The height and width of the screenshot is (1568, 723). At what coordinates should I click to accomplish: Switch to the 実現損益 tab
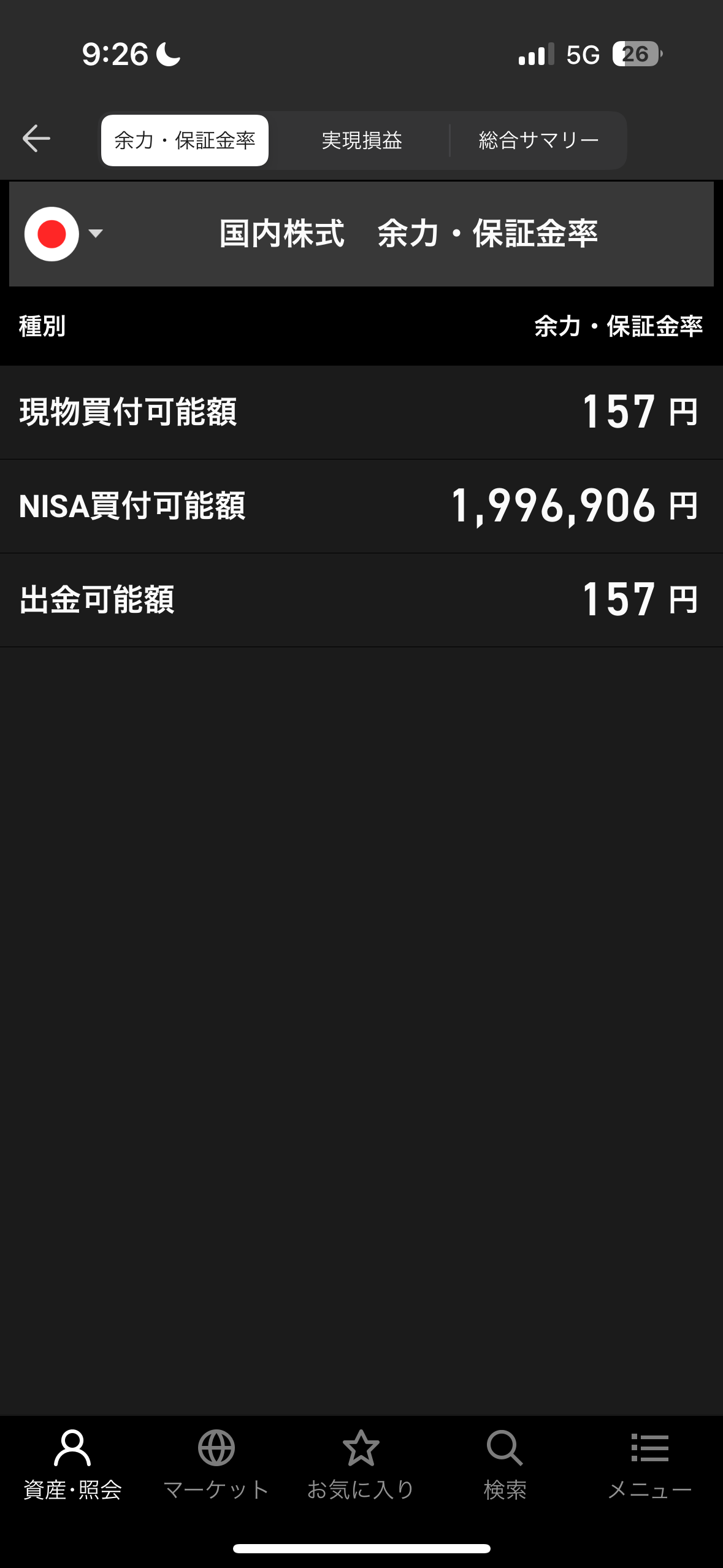click(x=362, y=140)
